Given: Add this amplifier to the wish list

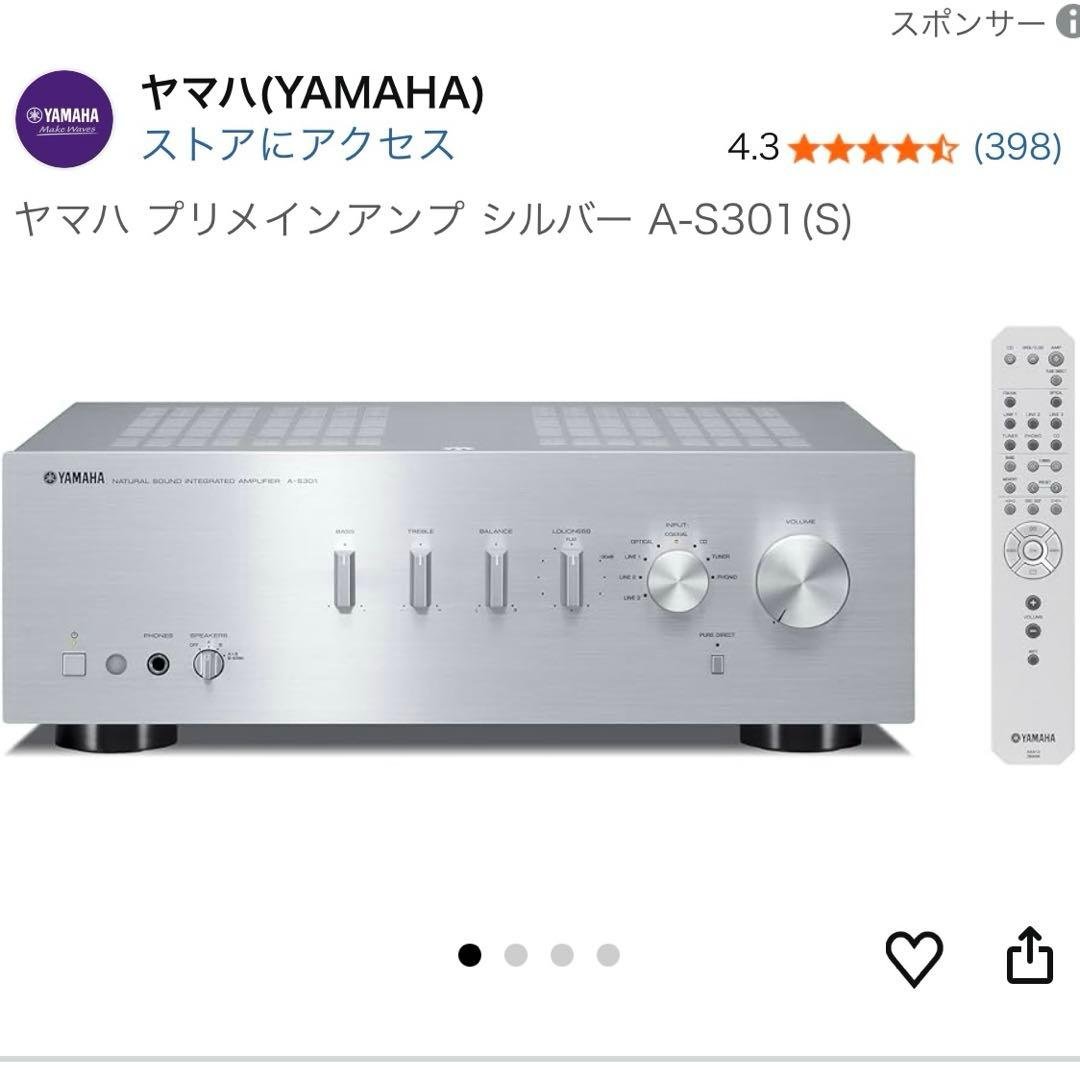Looking at the screenshot, I should click(914, 958).
